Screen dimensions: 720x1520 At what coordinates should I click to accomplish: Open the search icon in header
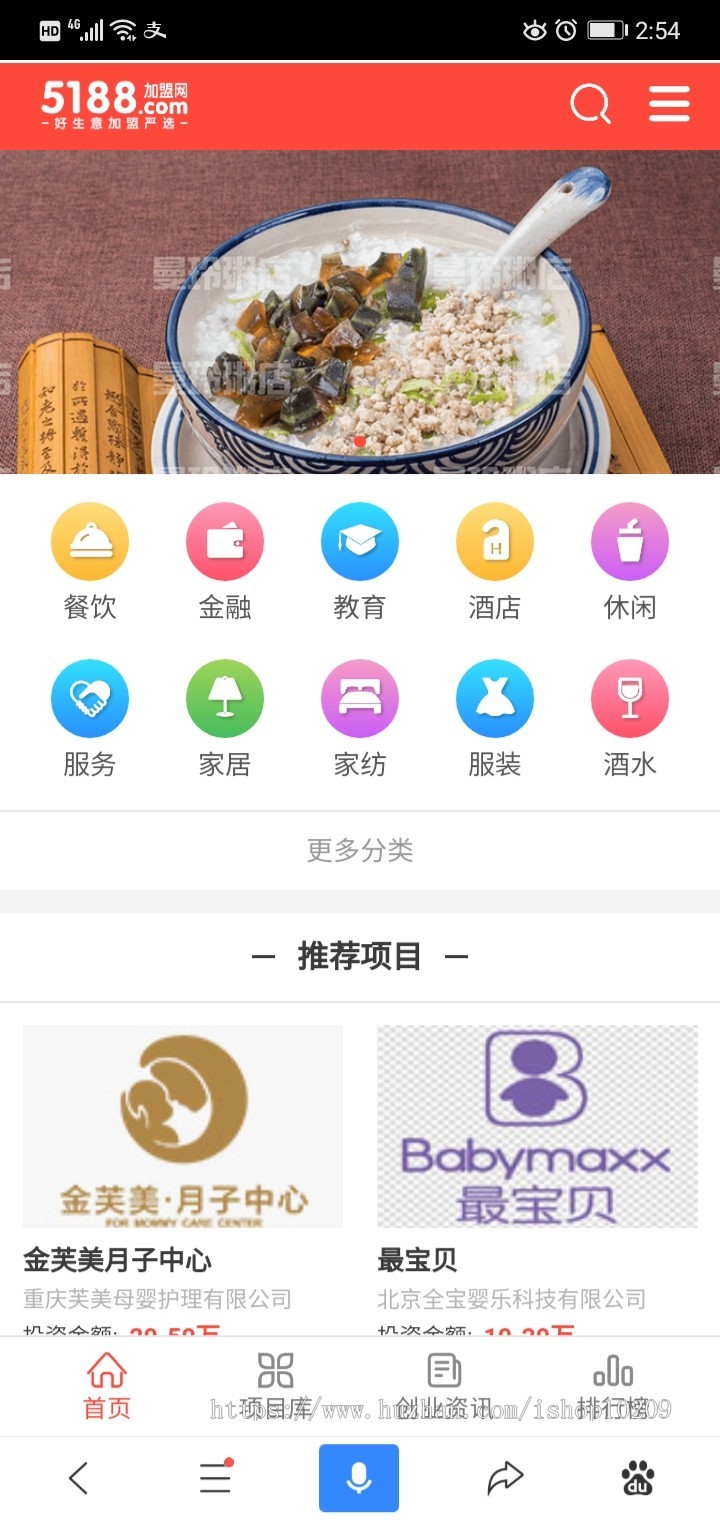click(590, 104)
